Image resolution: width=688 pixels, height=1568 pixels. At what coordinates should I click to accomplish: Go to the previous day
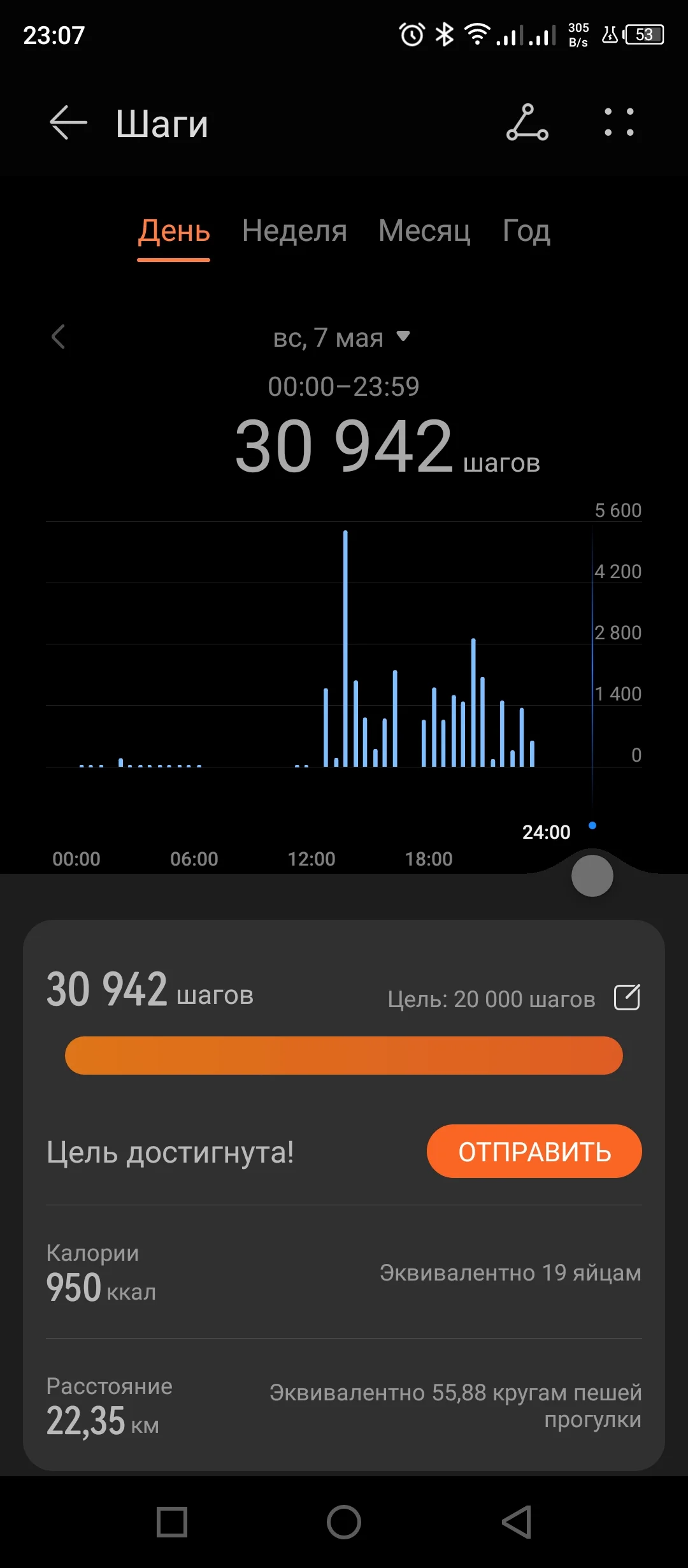pyautogui.click(x=59, y=337)
